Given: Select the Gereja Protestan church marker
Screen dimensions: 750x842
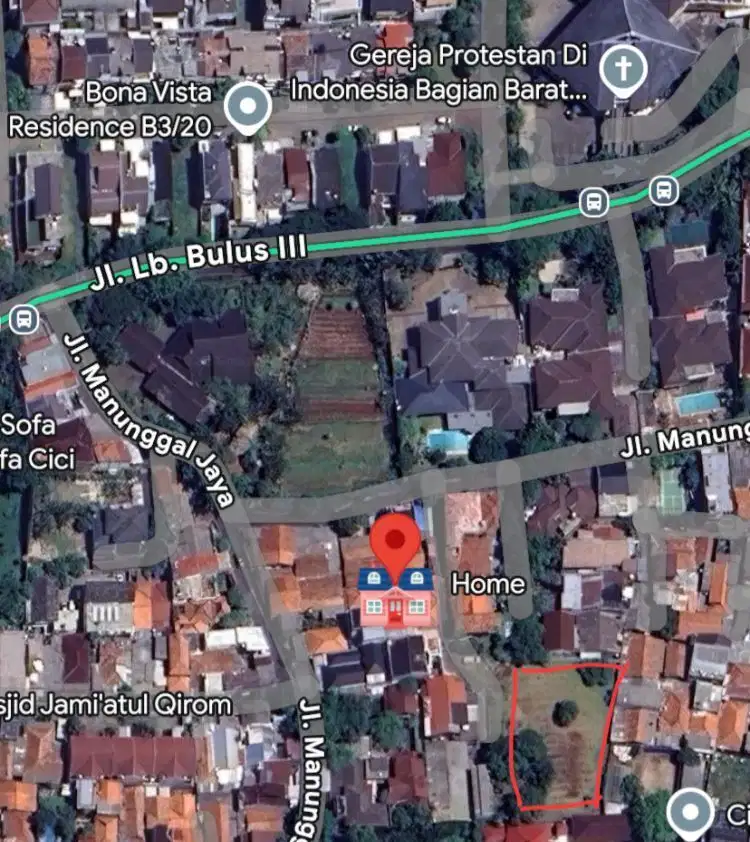Looking at the screenshot, I should point(623,70).
